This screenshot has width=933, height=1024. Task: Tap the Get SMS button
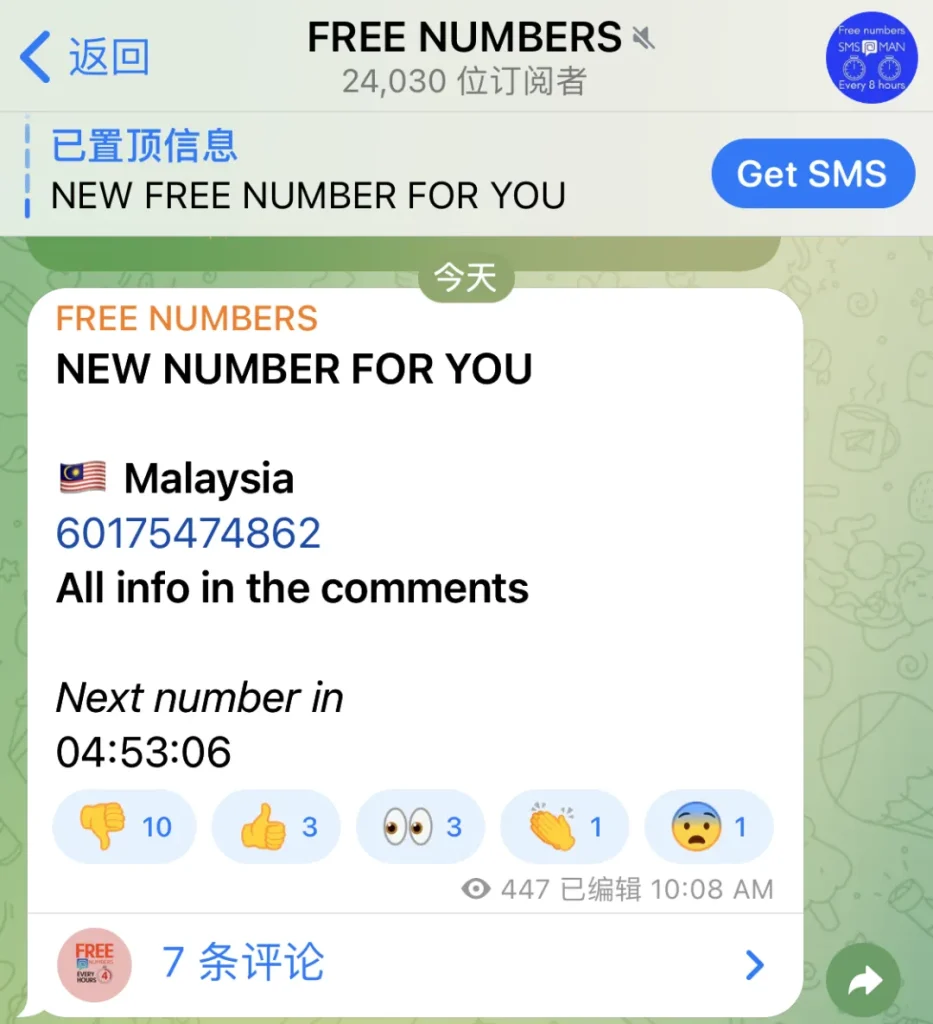[x=812, y=174]
